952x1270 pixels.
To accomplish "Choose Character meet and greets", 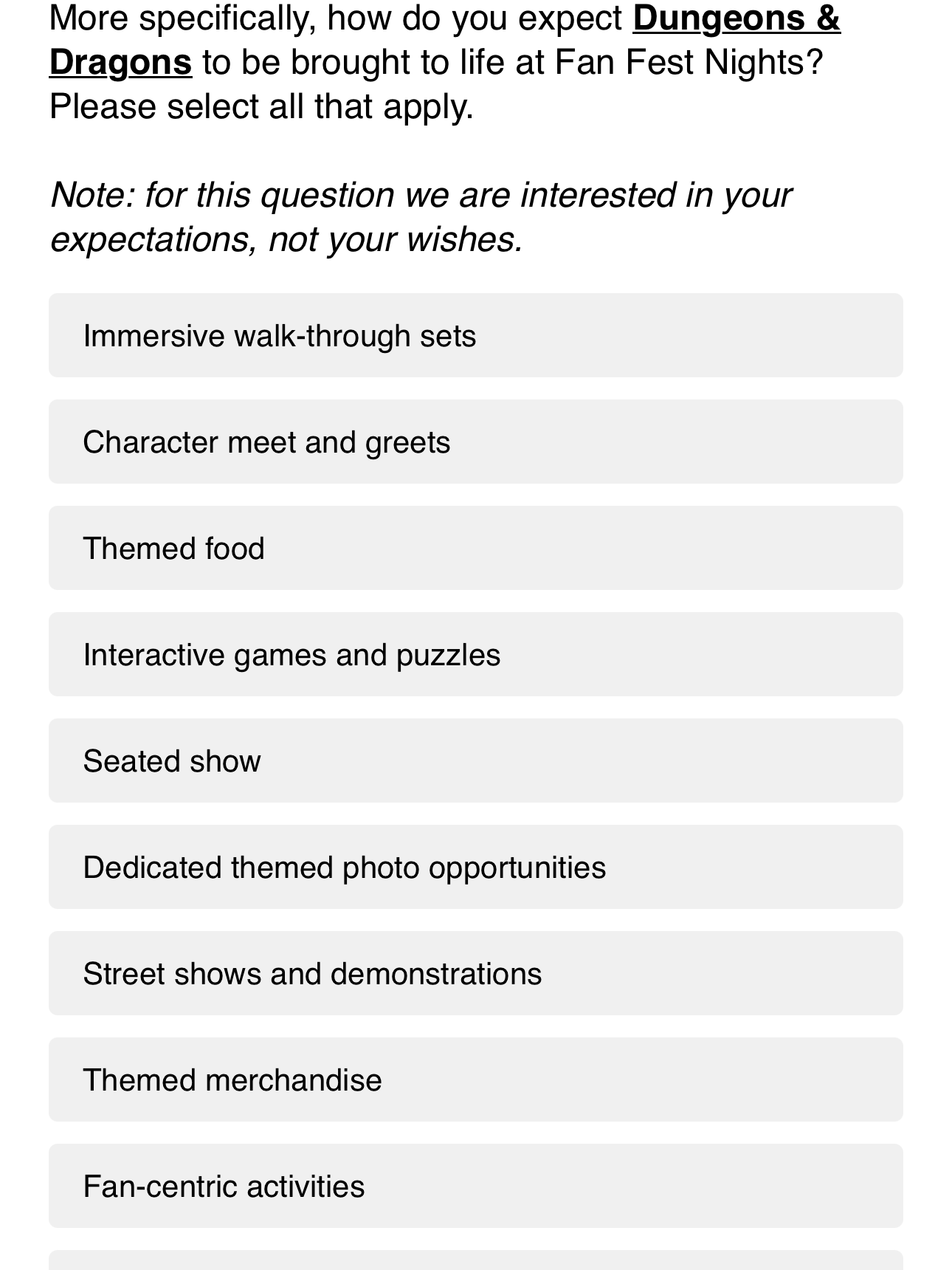I will (475, 442).
